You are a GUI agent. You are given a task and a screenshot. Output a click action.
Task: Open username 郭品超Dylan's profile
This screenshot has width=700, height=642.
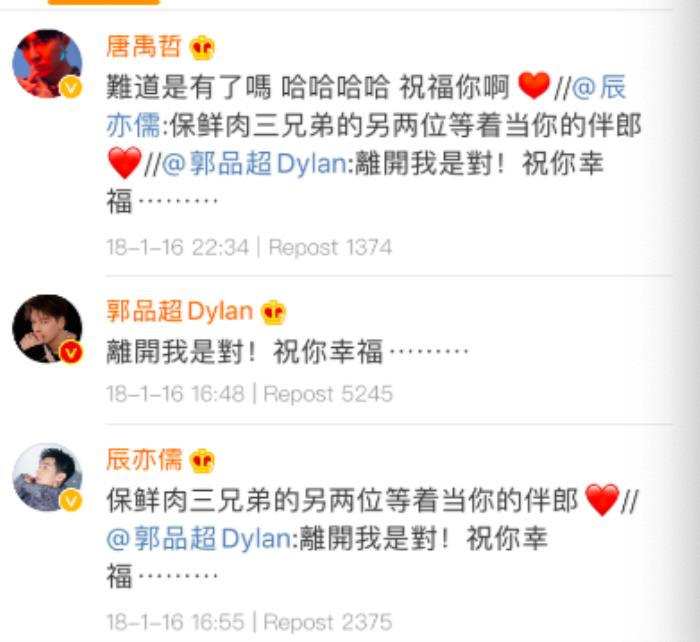coord(180,311)
